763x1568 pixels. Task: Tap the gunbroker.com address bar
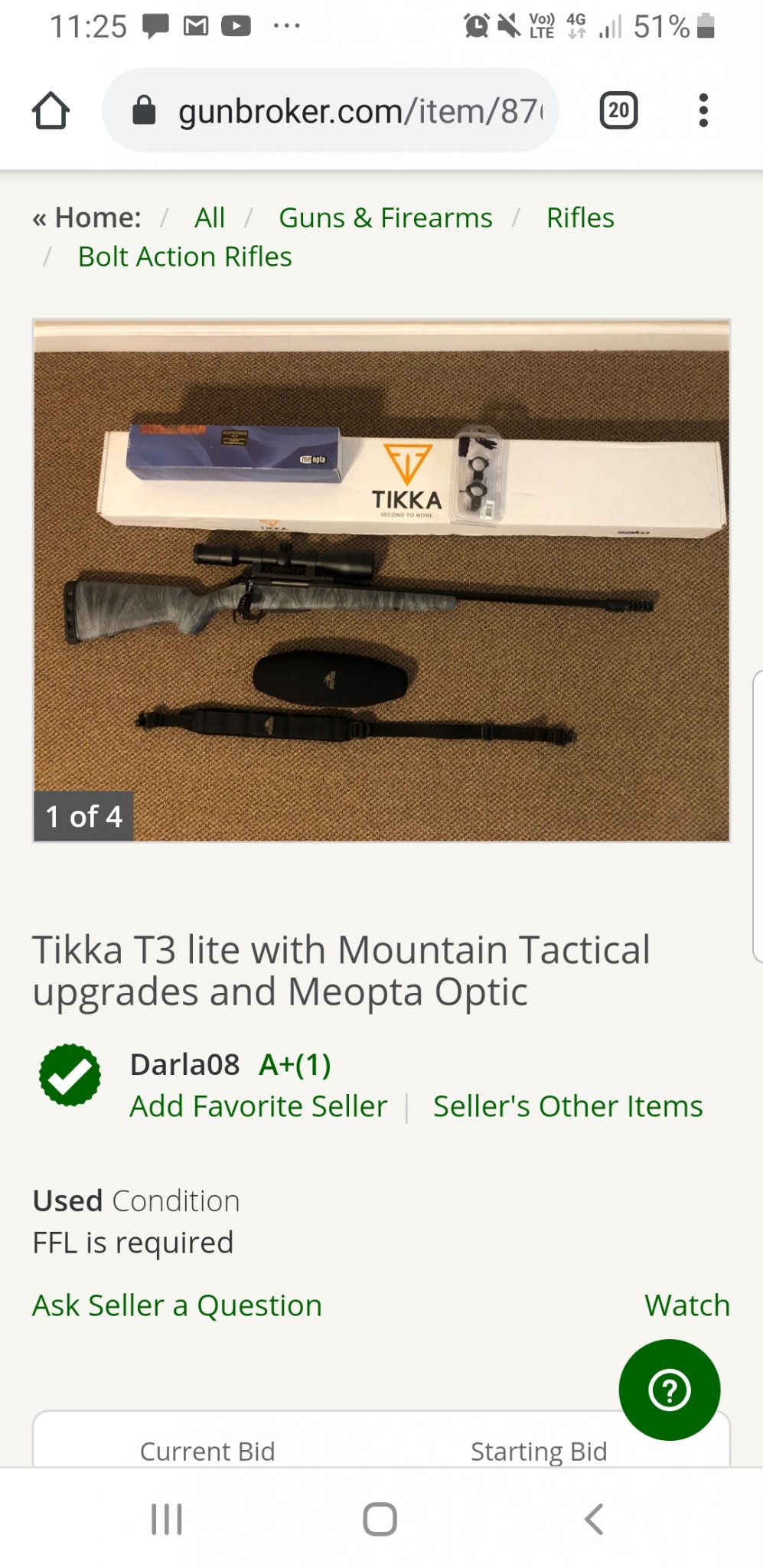[x=331, y=110]
